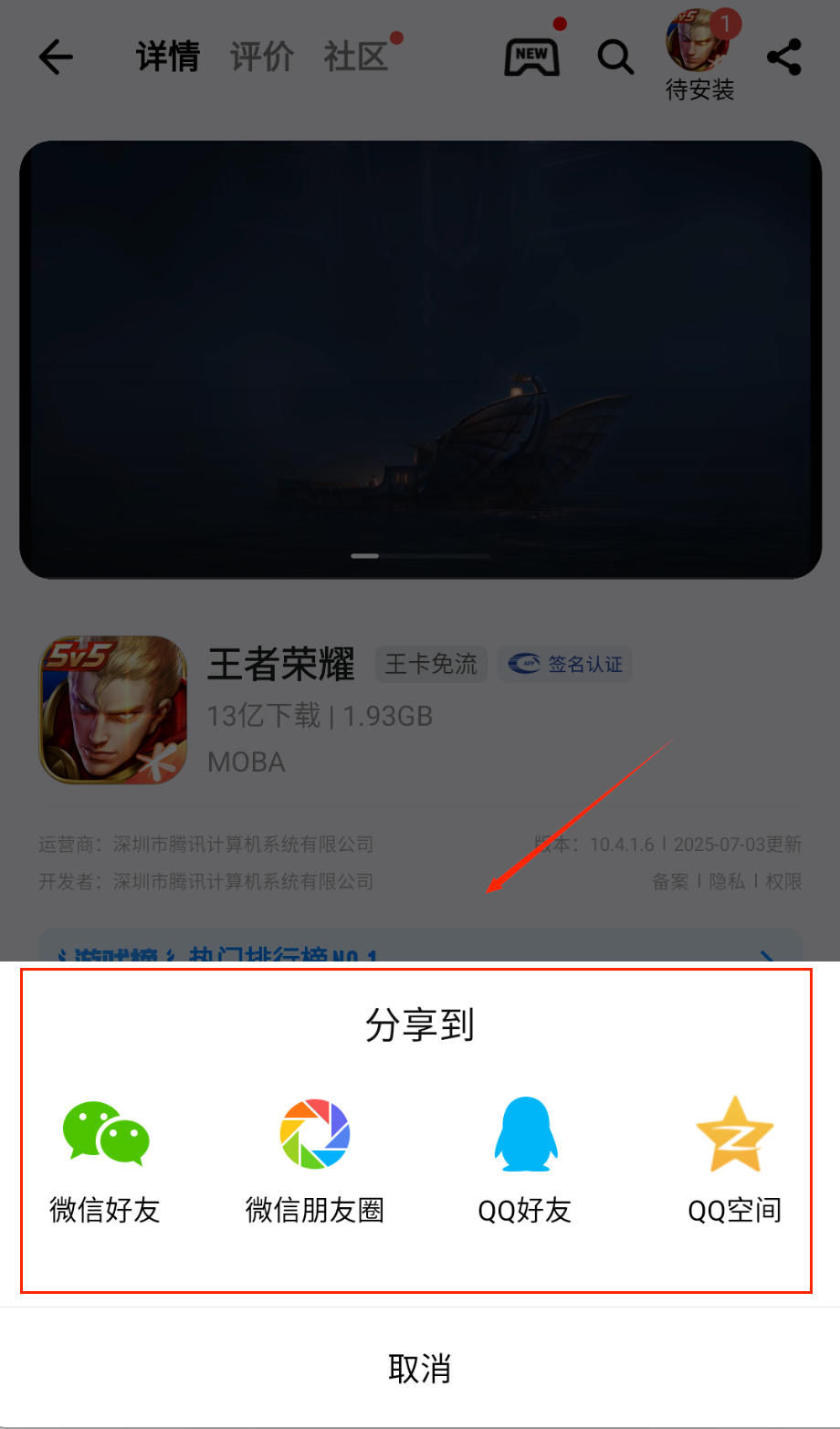Screen dimensions: 840x1429
Task: Tap 取消 to dismiss share sheet
Action: 420,1369
